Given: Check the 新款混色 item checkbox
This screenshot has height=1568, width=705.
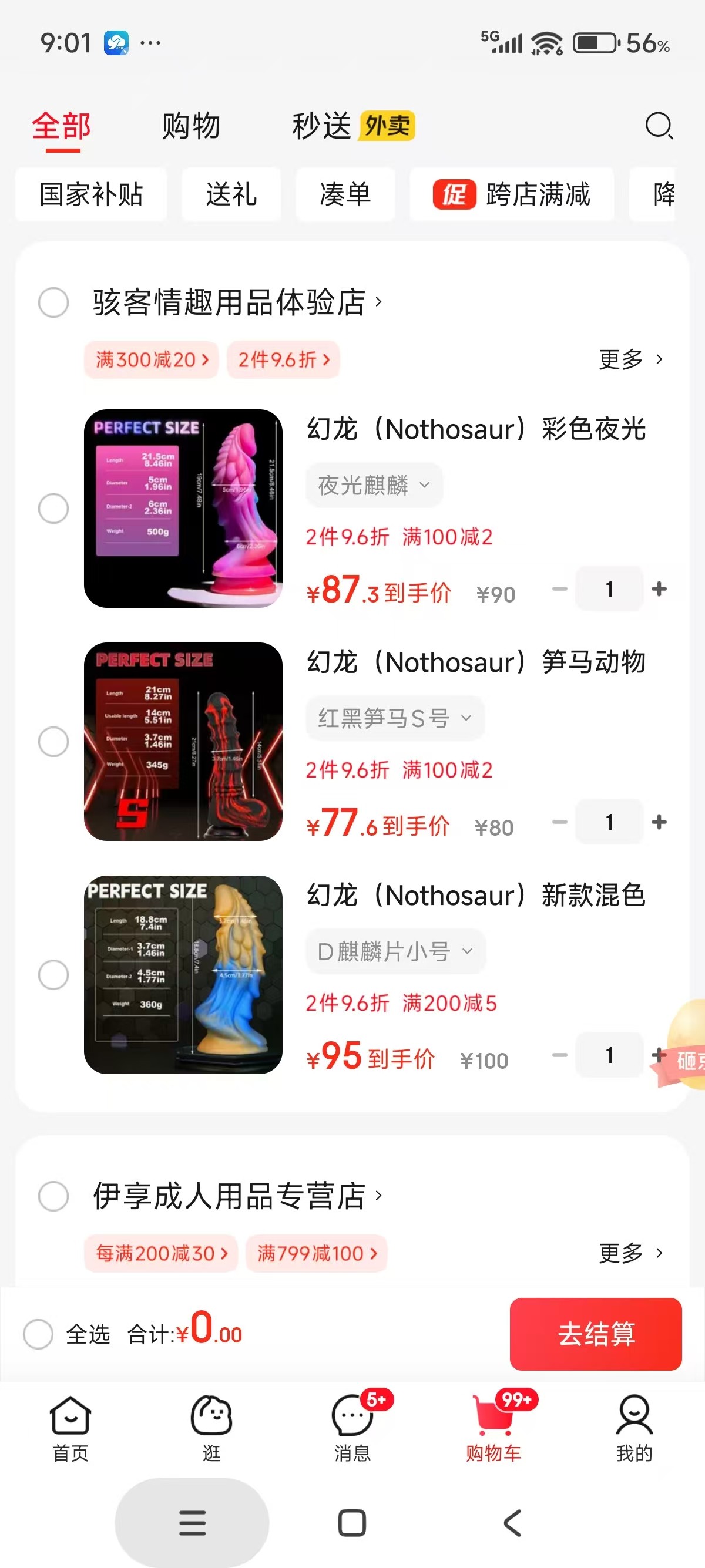Looking at the screenshot, I should [x=53, y=974].
